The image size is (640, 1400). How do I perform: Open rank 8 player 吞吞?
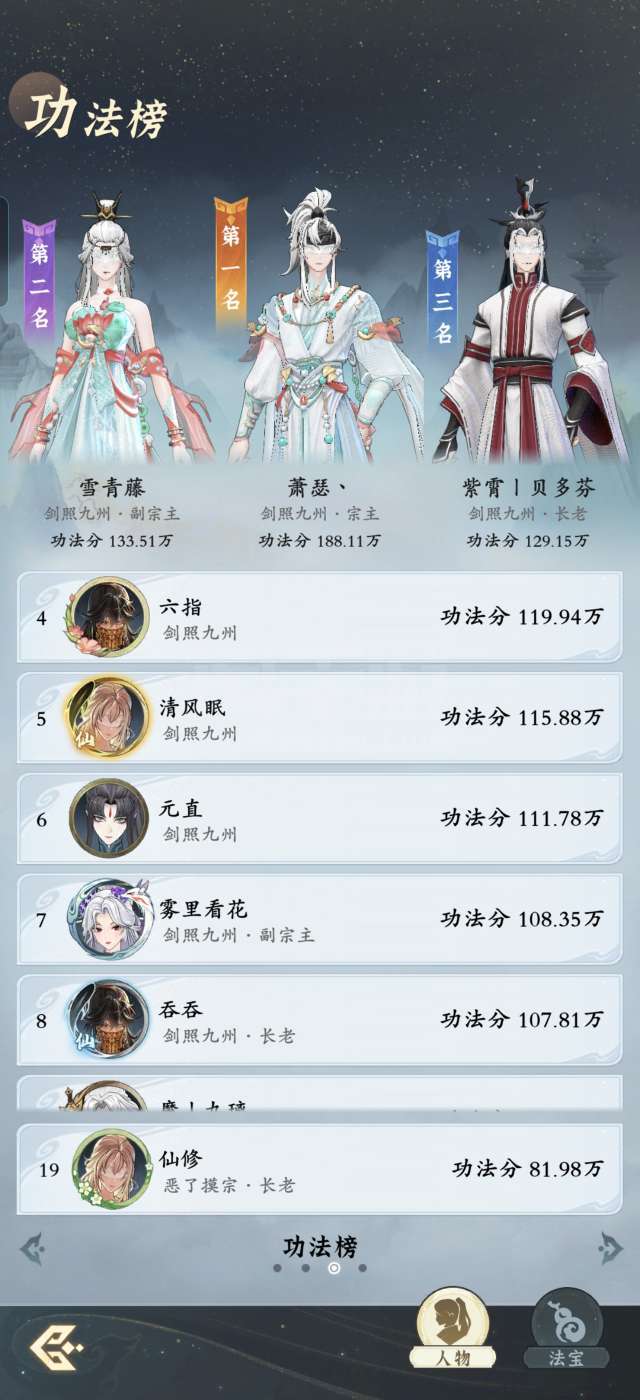click(320, 1019)
